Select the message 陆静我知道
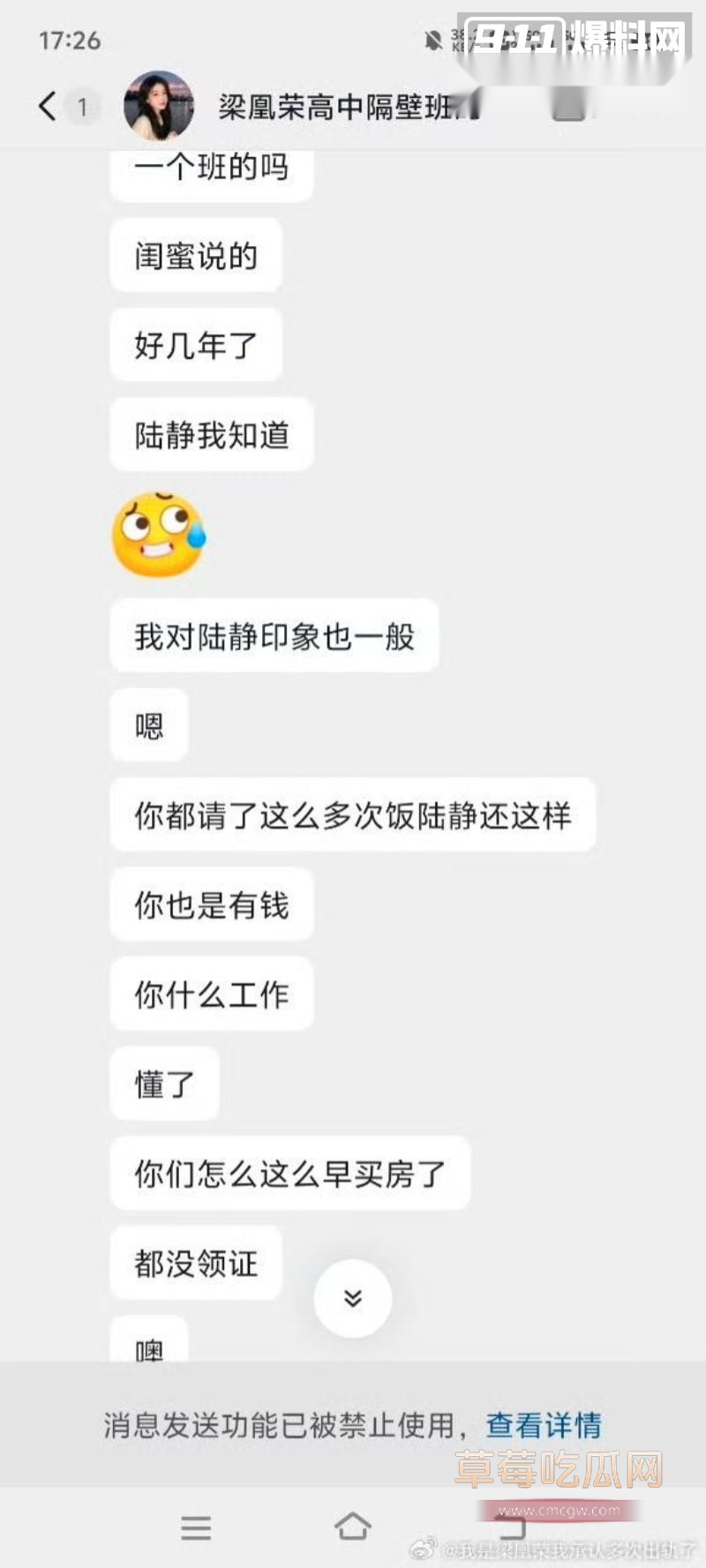This screenshot has height=1568, width=706. coord(211,433)
